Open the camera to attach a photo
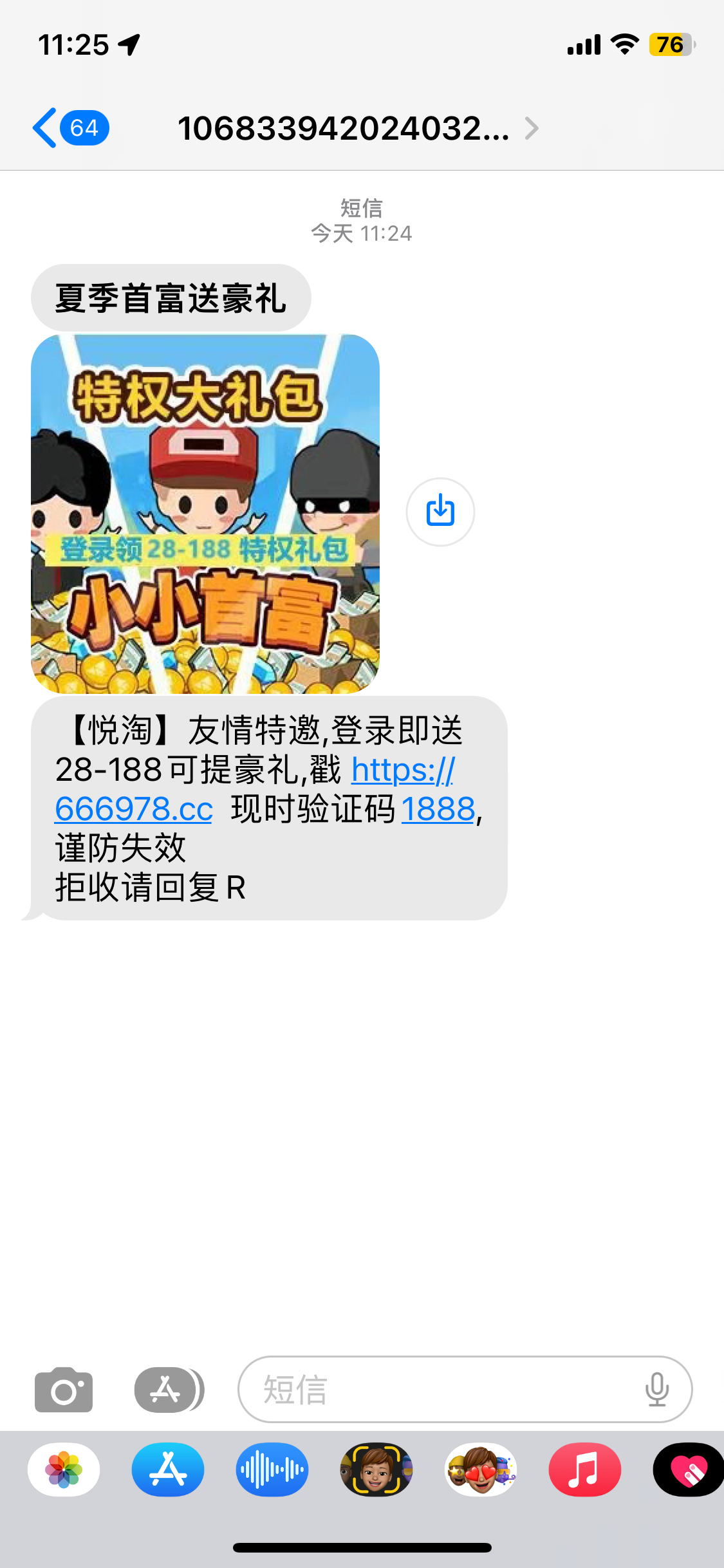Image resolution: width=724 pixels, height=1568 pixels. point(64,1390)
